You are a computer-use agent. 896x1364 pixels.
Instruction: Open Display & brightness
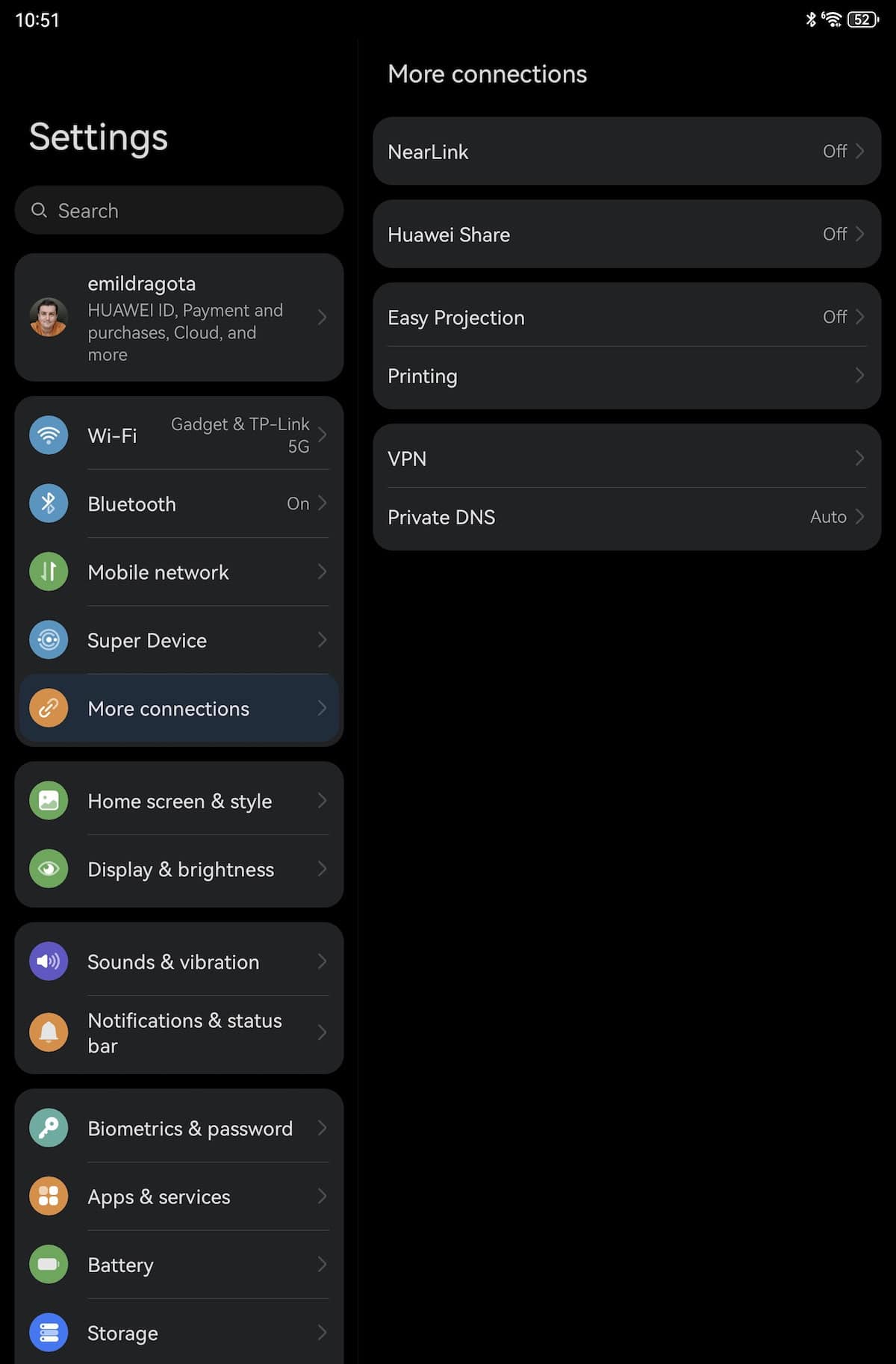tap(179, 869)
